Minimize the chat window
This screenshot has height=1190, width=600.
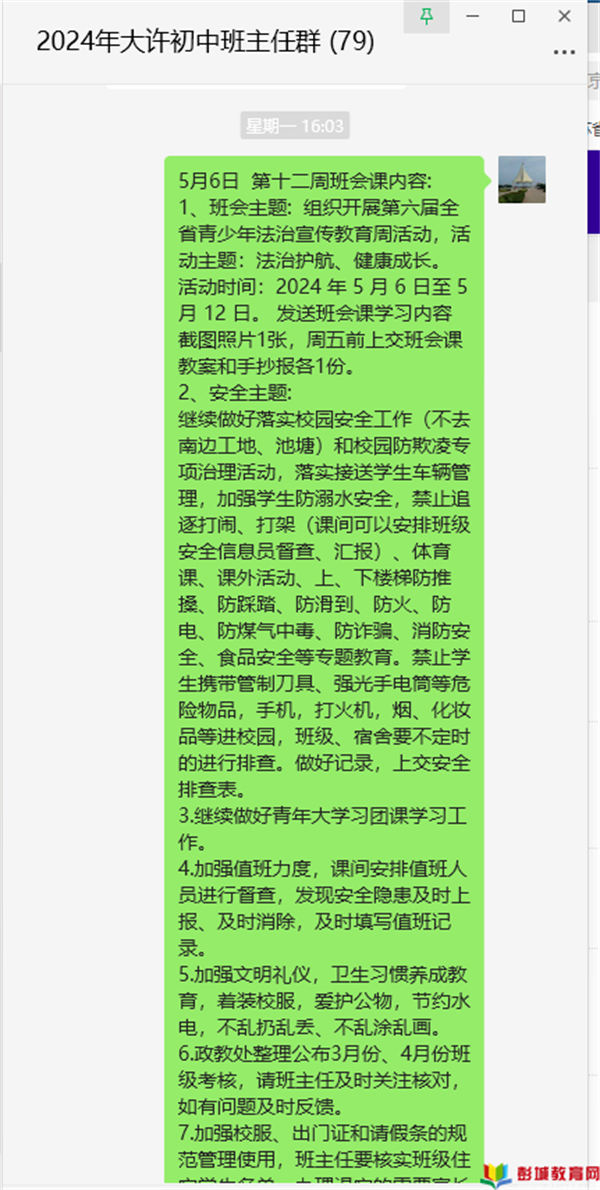(473, 17)
